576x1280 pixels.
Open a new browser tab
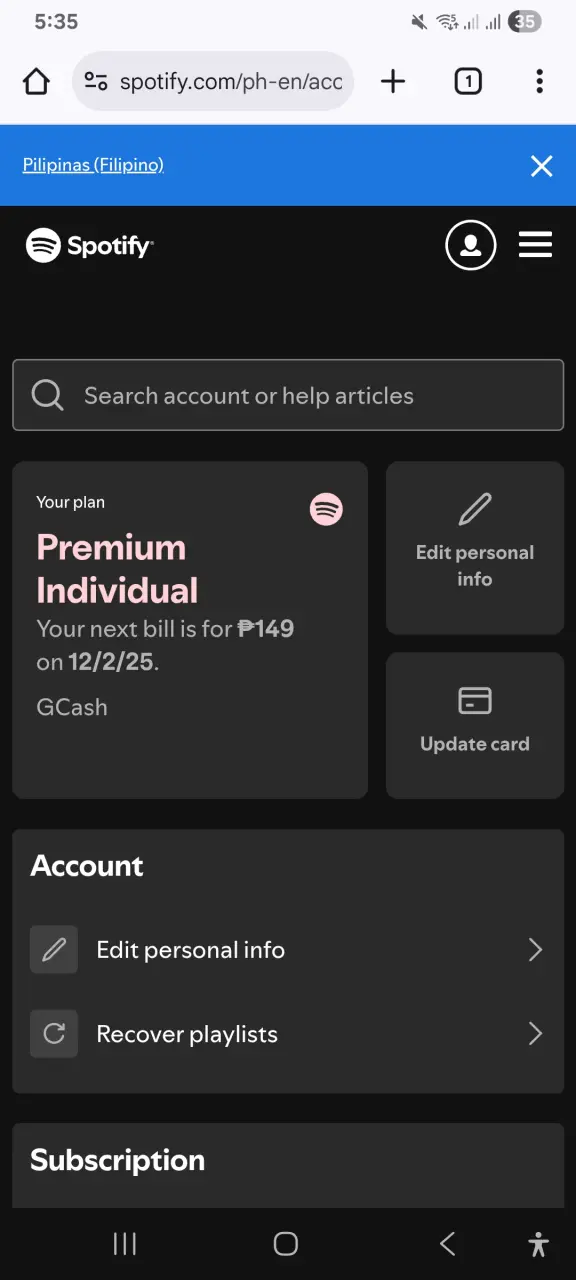(x=393, y=81)
